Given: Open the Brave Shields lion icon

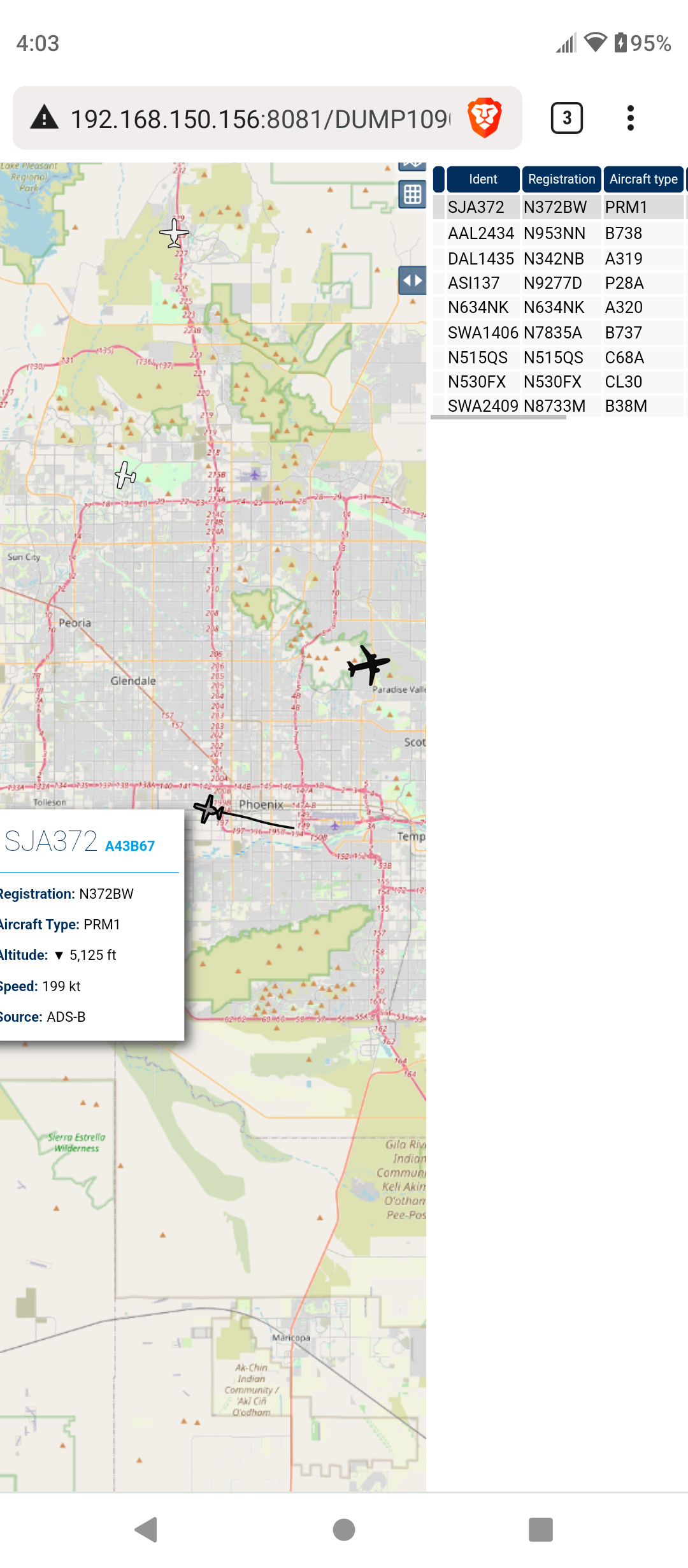Looking at the screenshot, I should [485, 118].
